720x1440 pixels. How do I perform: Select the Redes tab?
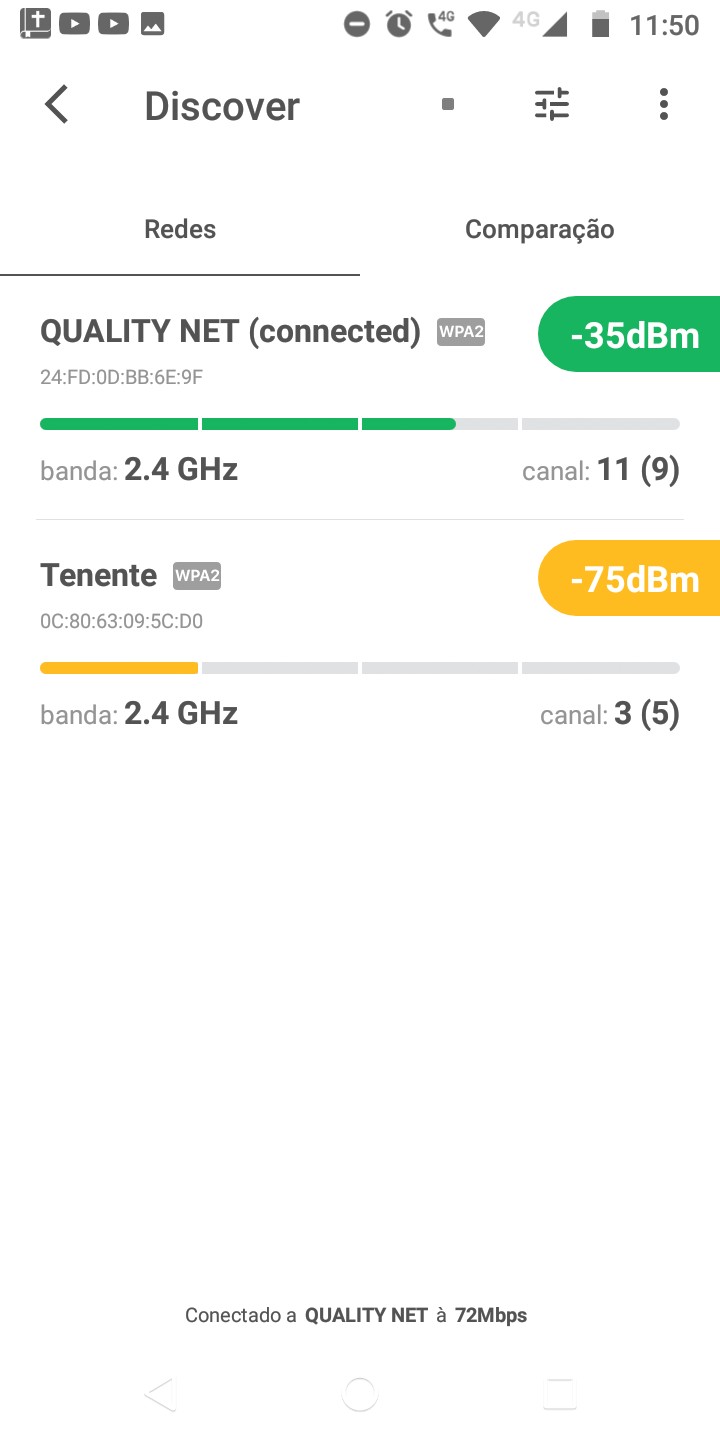point(180,230)
